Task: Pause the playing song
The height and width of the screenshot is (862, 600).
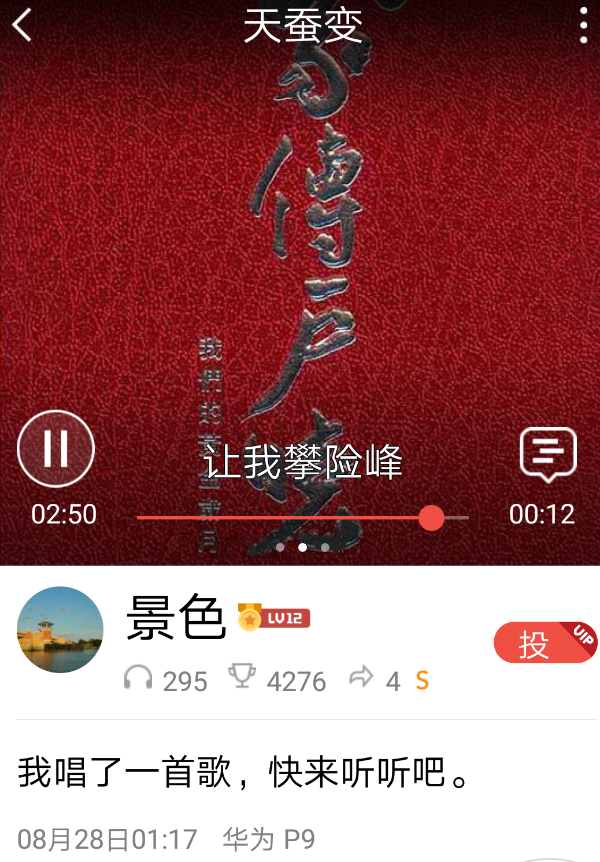Action: [56, 450]
